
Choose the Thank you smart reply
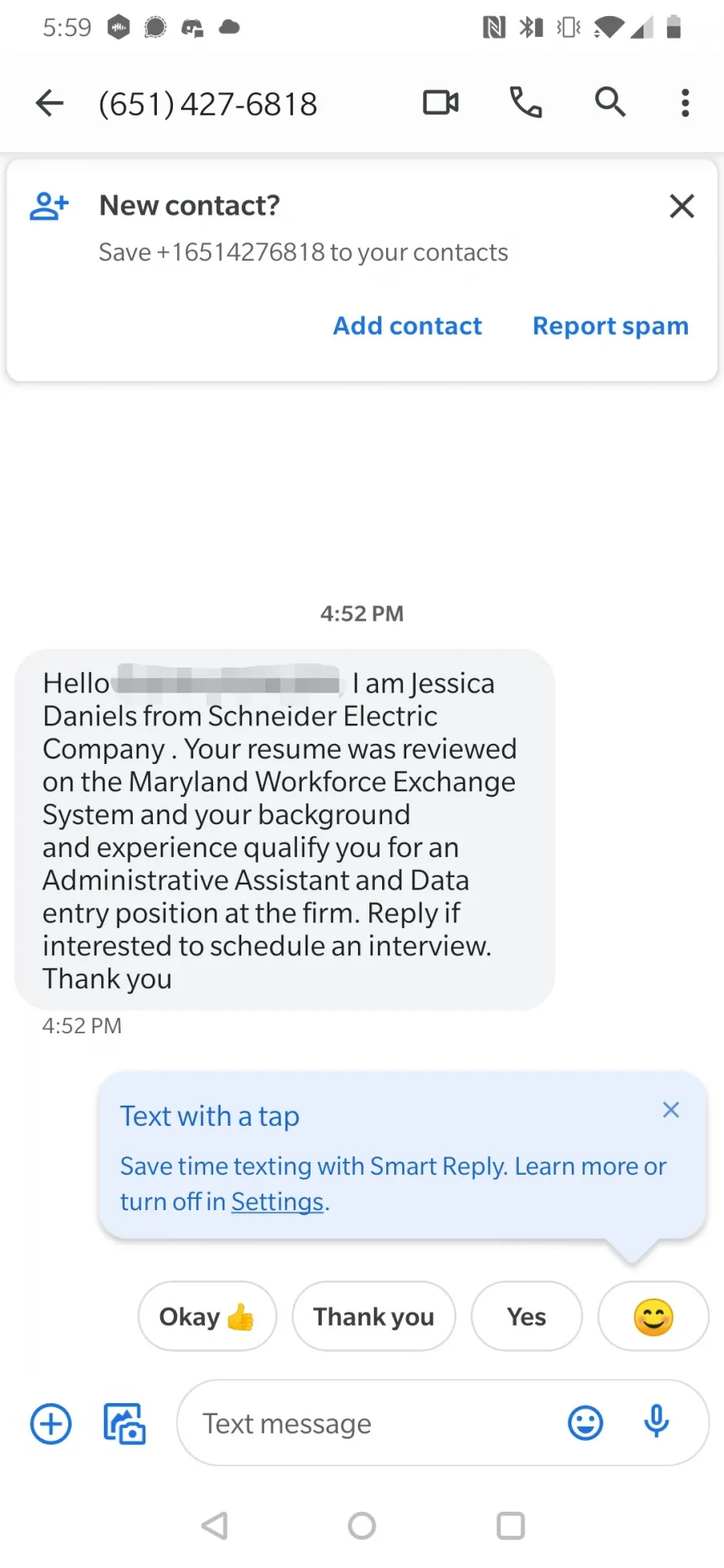click(374, 1316)
